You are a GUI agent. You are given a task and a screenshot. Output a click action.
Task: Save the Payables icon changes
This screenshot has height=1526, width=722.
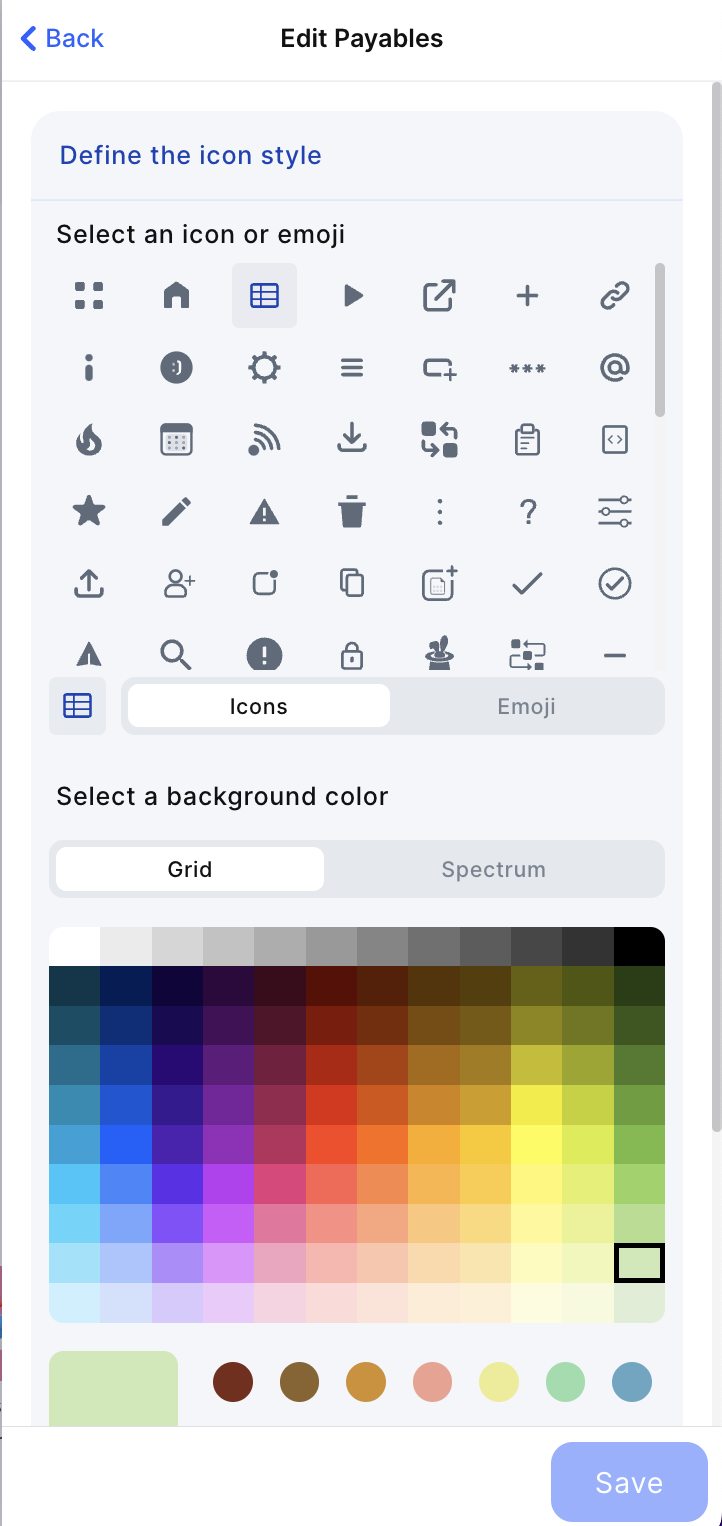click(x=628, y=1482)
